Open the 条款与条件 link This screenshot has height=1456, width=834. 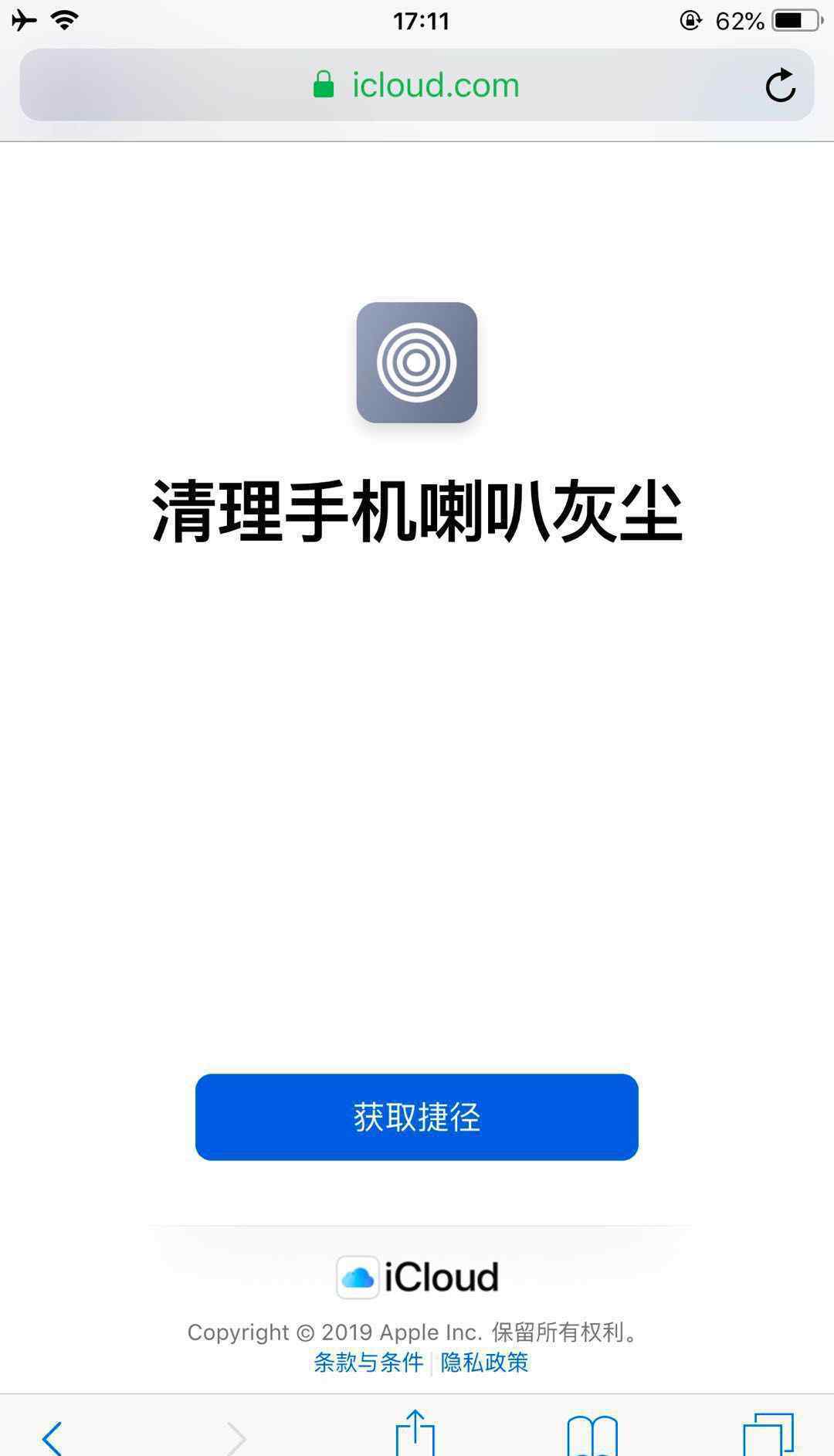pyautogui.click(x=368, y=1362)
